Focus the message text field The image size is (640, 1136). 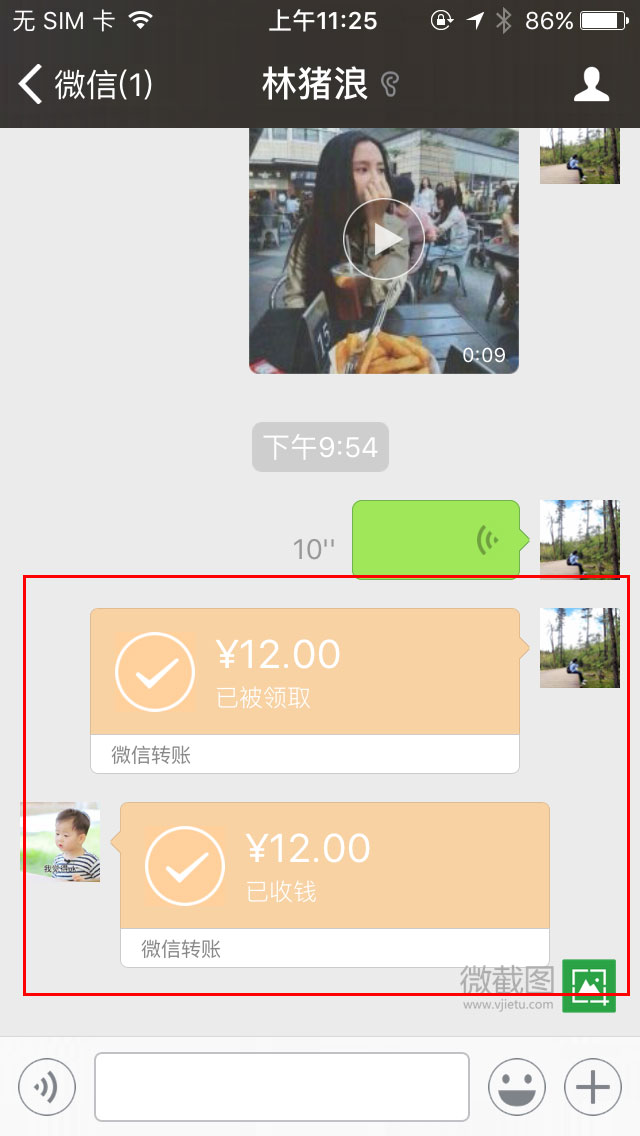282,1087
